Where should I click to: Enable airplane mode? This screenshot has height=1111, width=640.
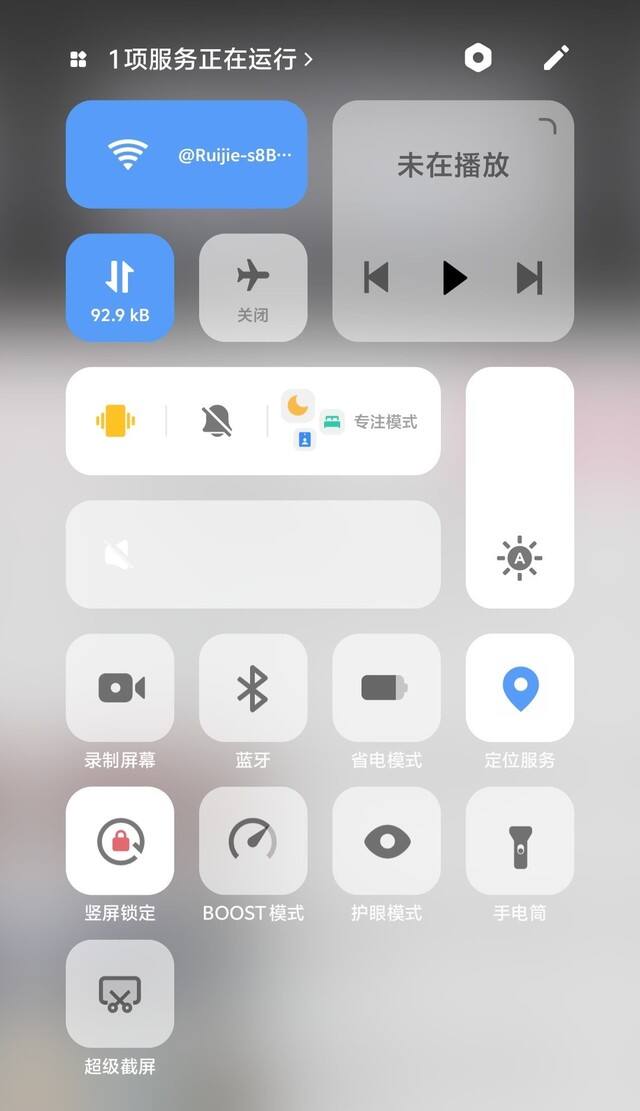pos(253,287)
